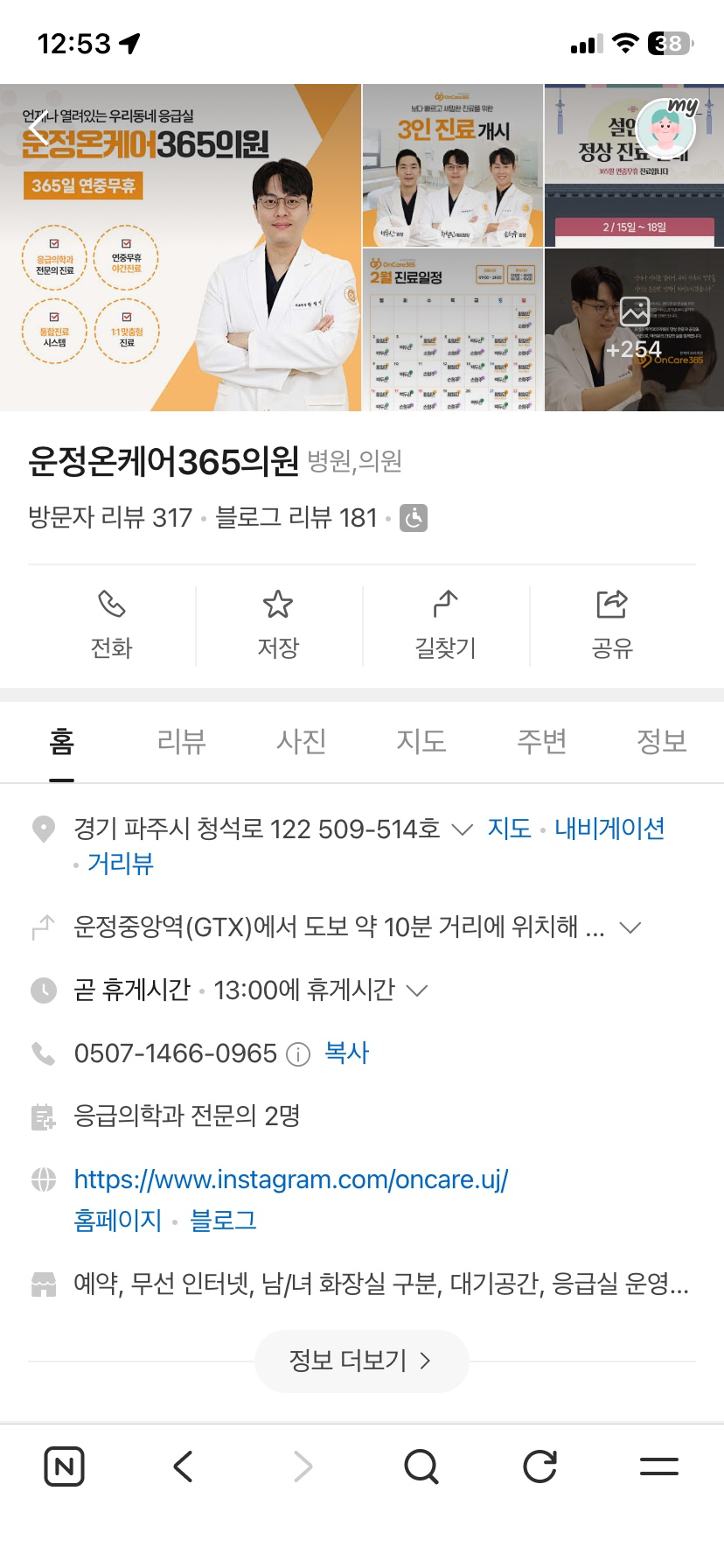Open the 블로그 link

[x=223, y=1221]
